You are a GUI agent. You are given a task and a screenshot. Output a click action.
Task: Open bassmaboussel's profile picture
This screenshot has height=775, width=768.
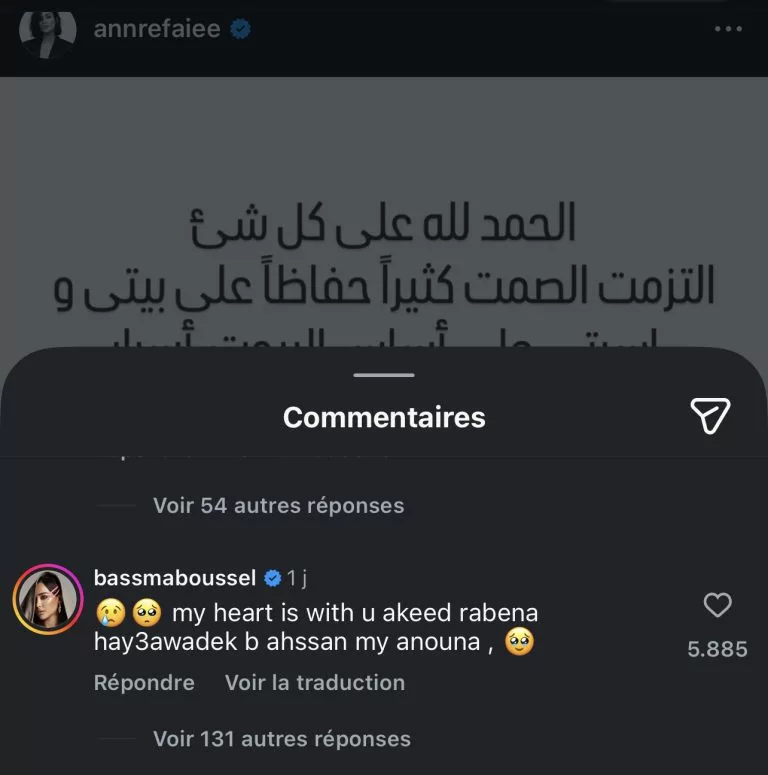(47, 599)
